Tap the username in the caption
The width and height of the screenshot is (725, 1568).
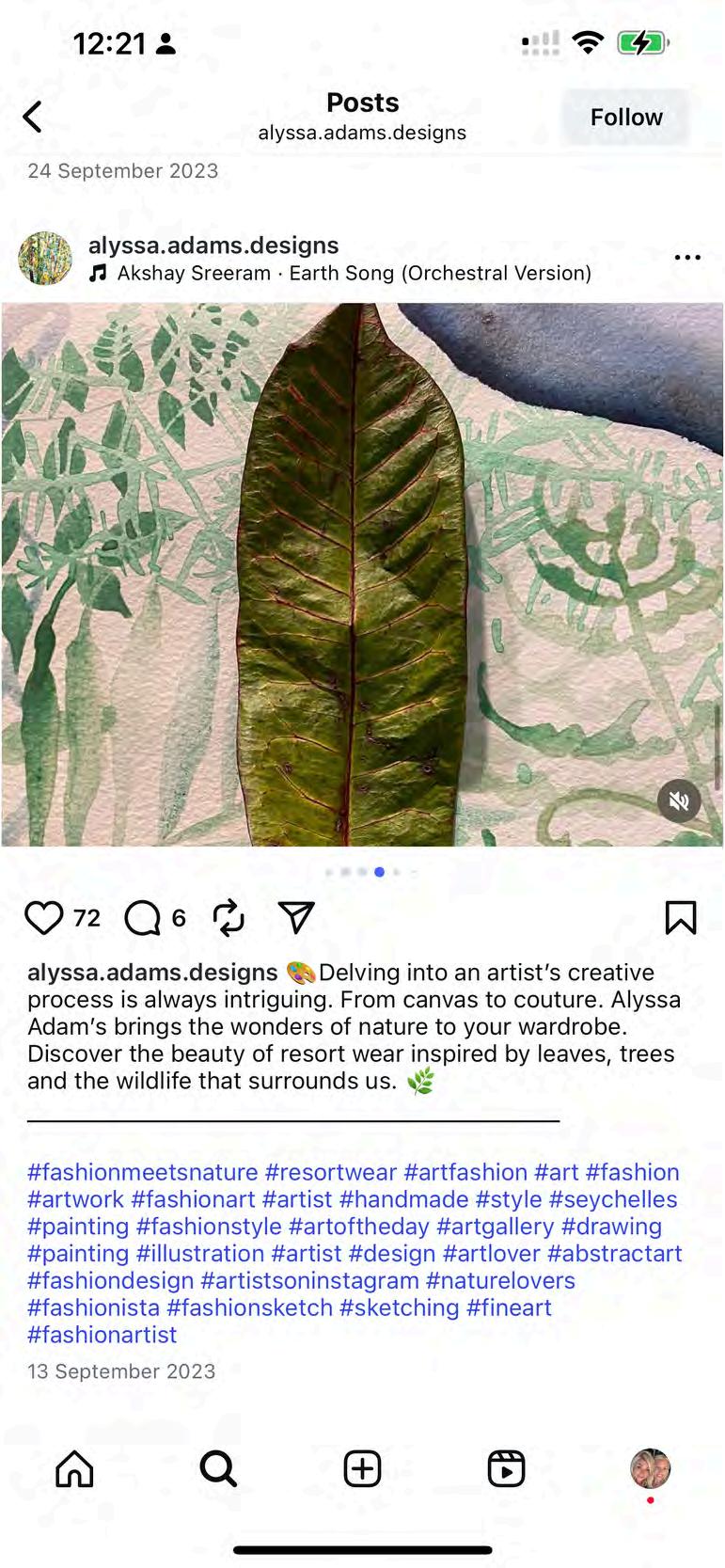pyautogui.click(x=152, y=973)
